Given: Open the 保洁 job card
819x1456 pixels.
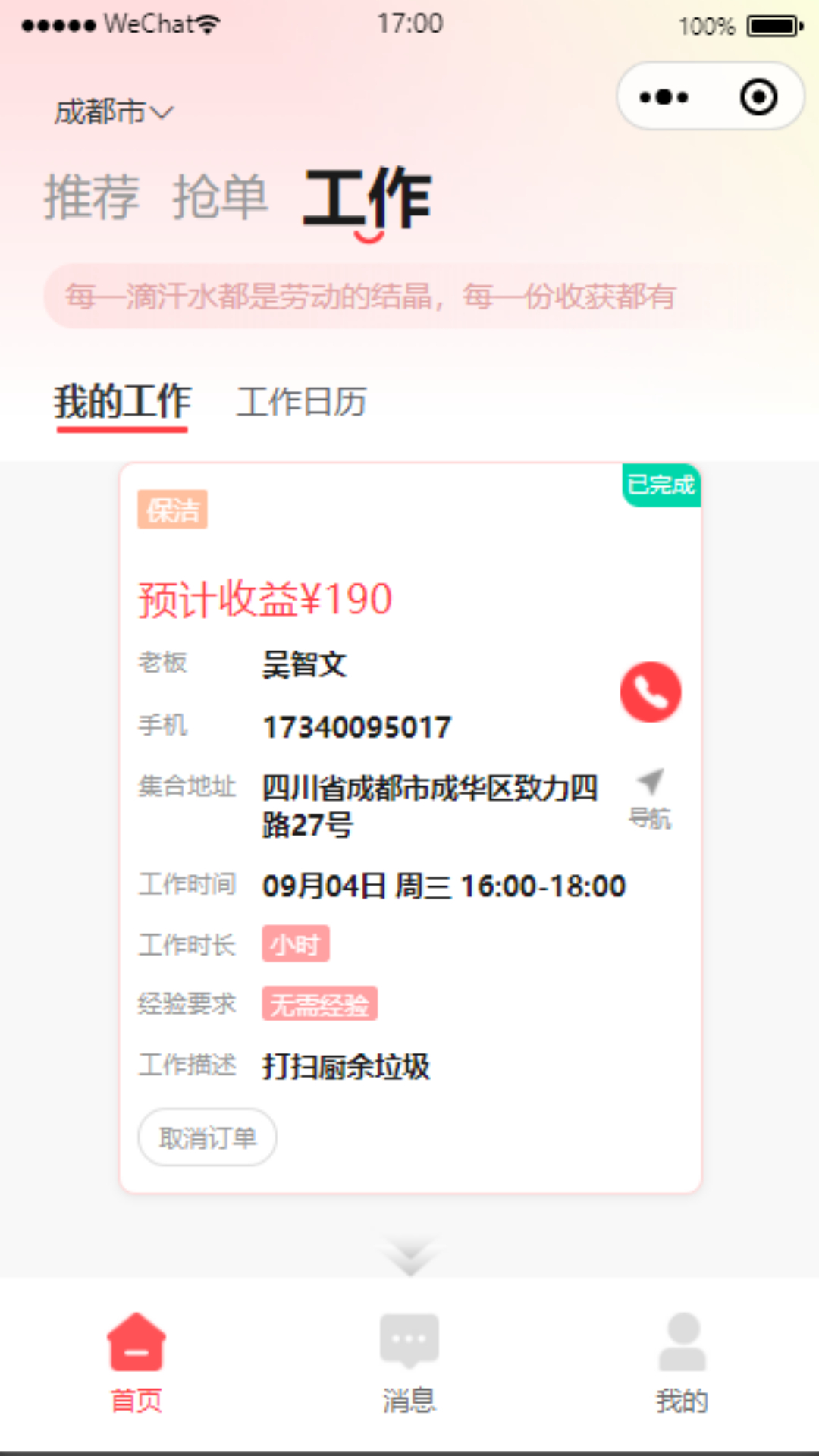Looking at the screenshot, I should point(410,828).
